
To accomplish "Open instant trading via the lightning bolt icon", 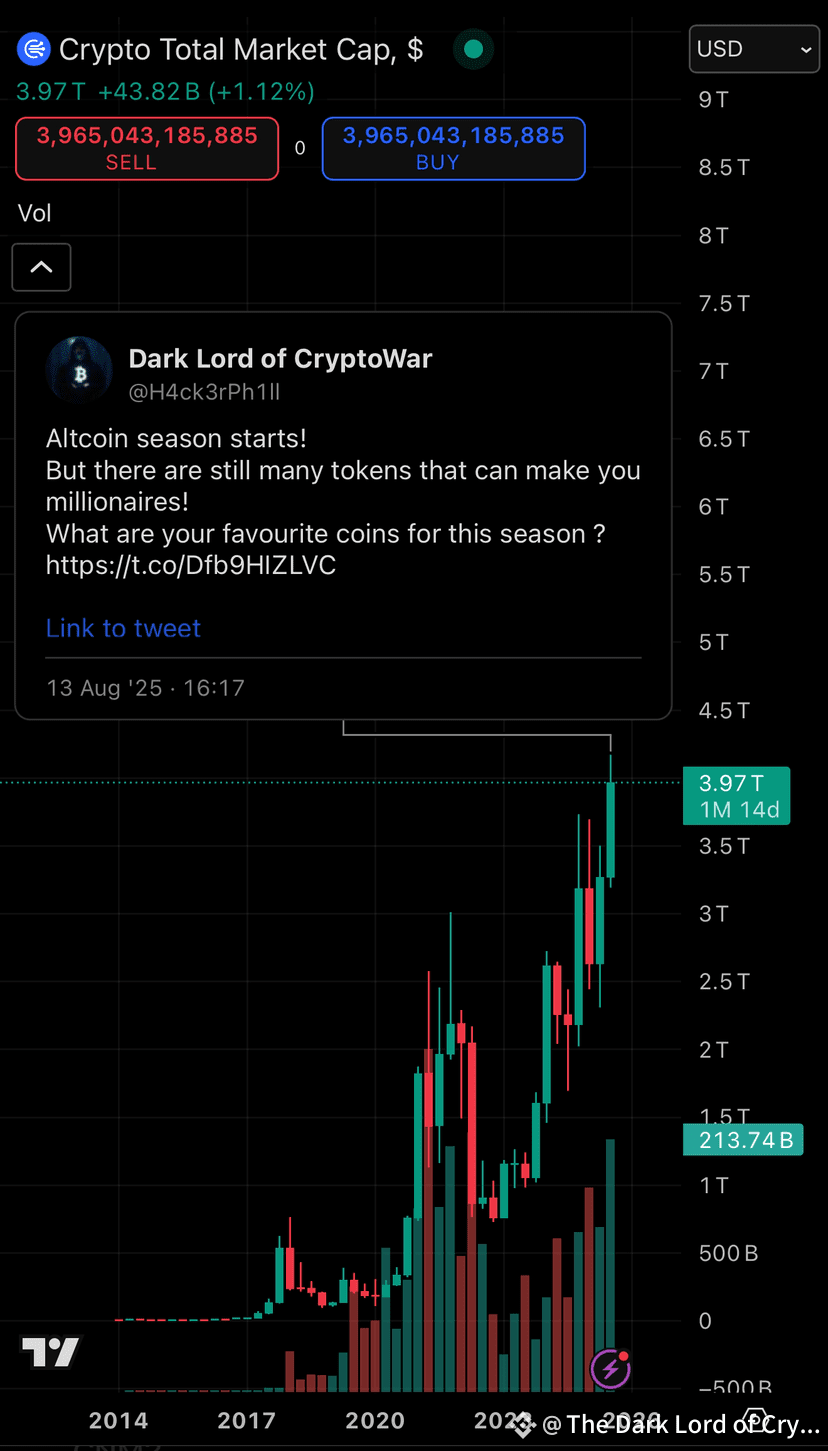I will click(x=610, y=1368).
